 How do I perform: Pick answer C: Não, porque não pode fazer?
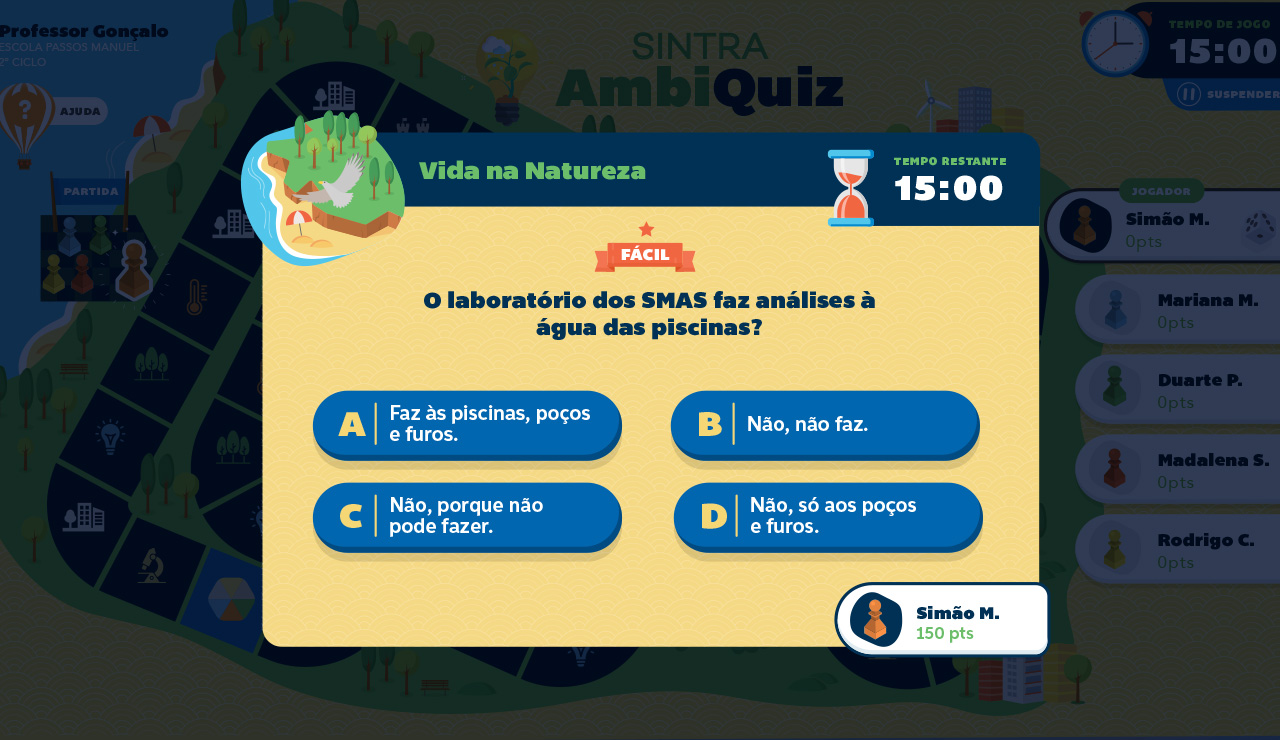coord(467,516)
